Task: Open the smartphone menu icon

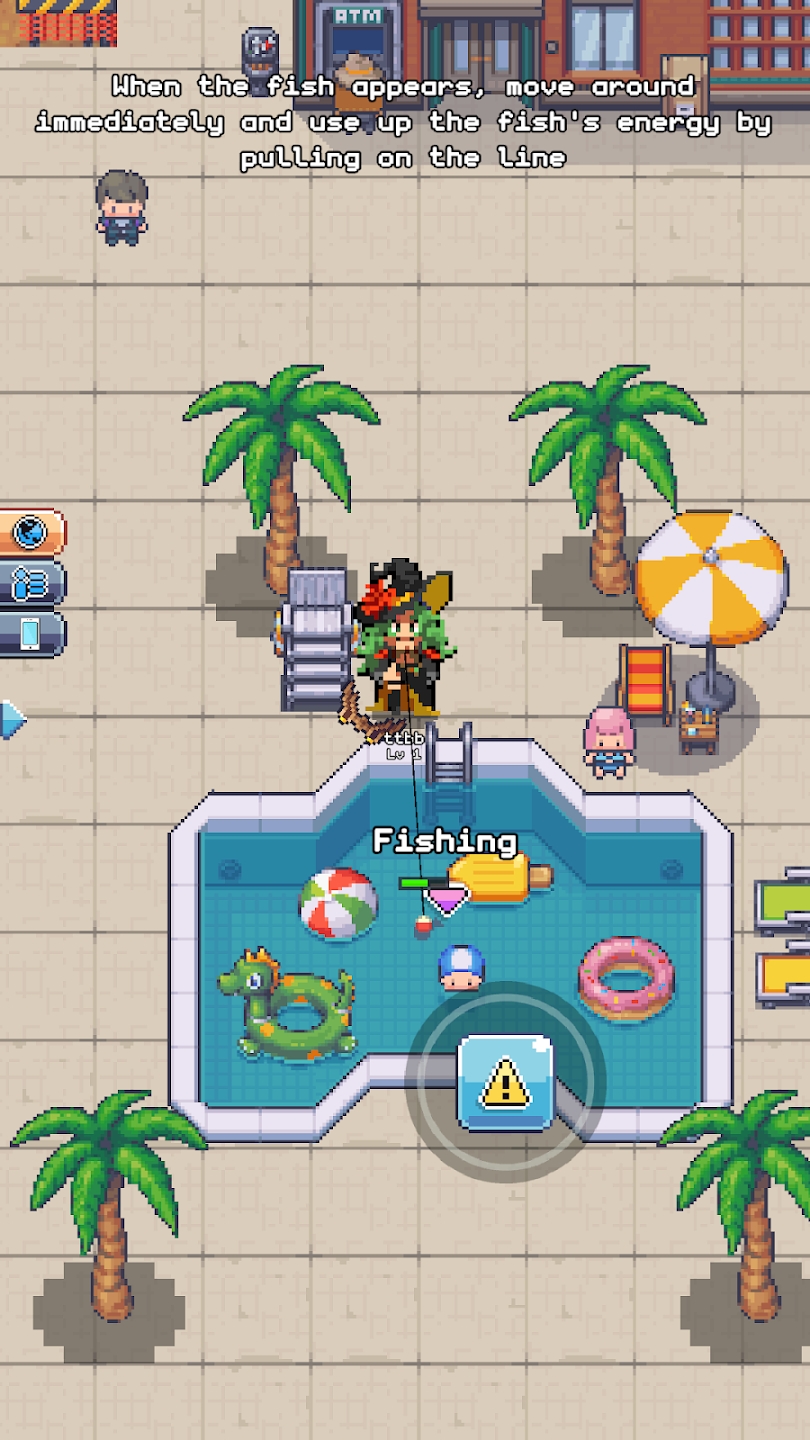Action: pyautogui.click(x=30, y=634)
